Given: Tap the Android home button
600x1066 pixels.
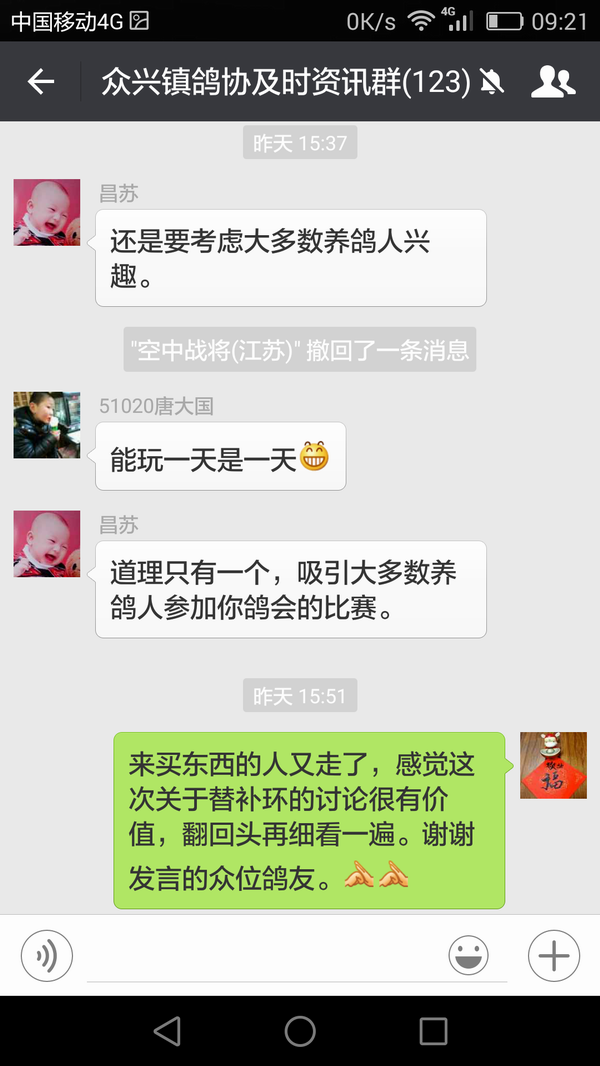Looking at the screenshot, I should [300, 1031].
